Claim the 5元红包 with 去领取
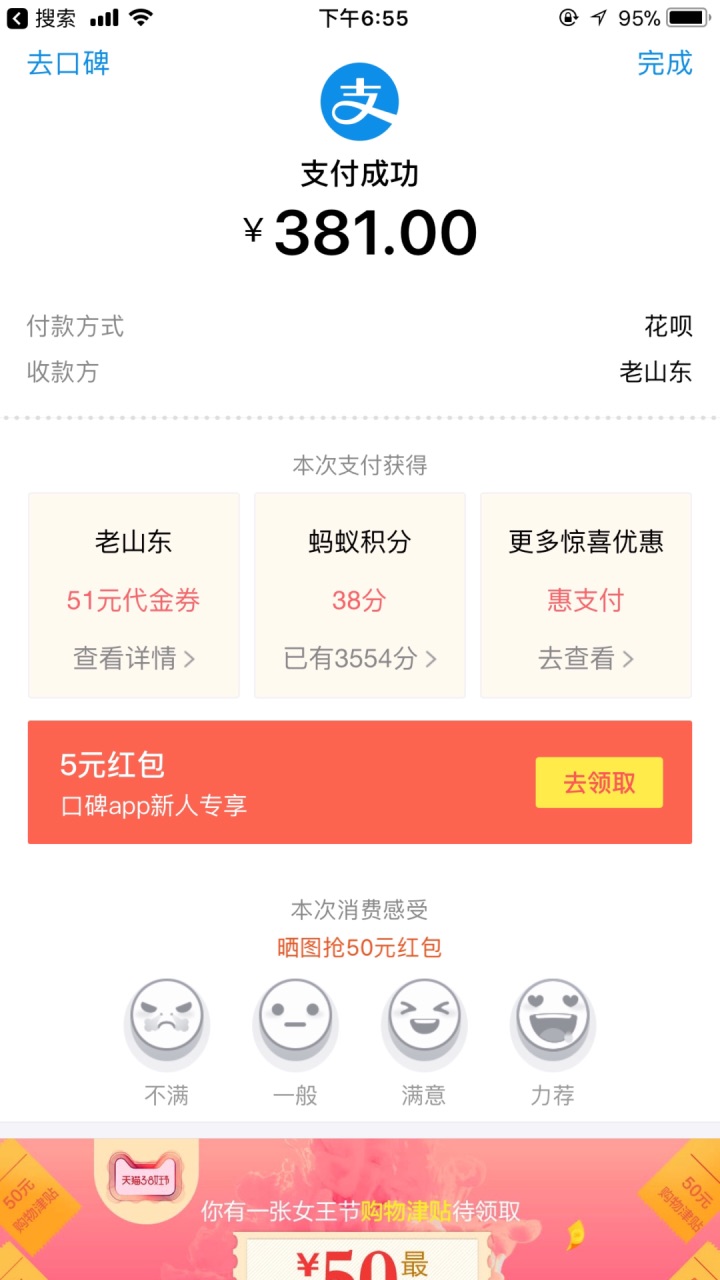The height and width of the screenshot is (1280, 720). pos(598,782)
